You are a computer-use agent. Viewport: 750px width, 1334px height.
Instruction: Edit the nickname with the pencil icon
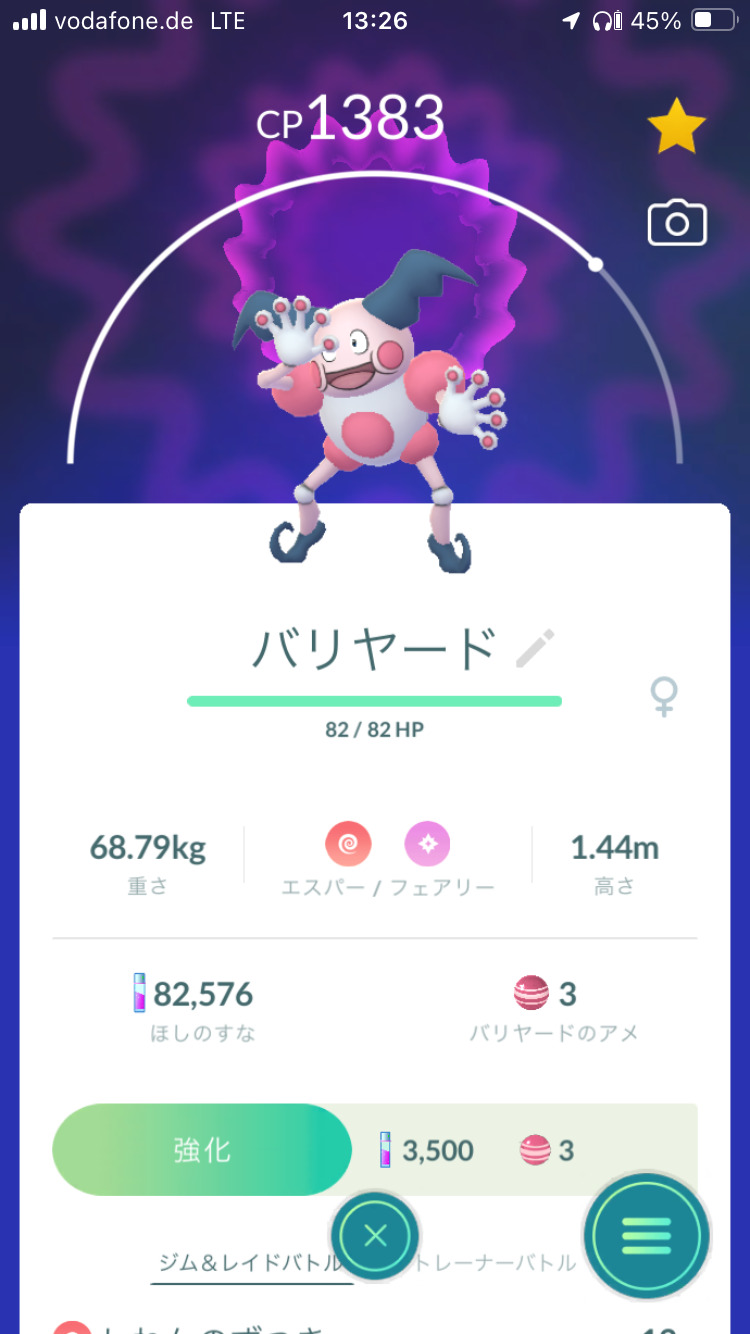pyautogui.click(x=535, y=649)
